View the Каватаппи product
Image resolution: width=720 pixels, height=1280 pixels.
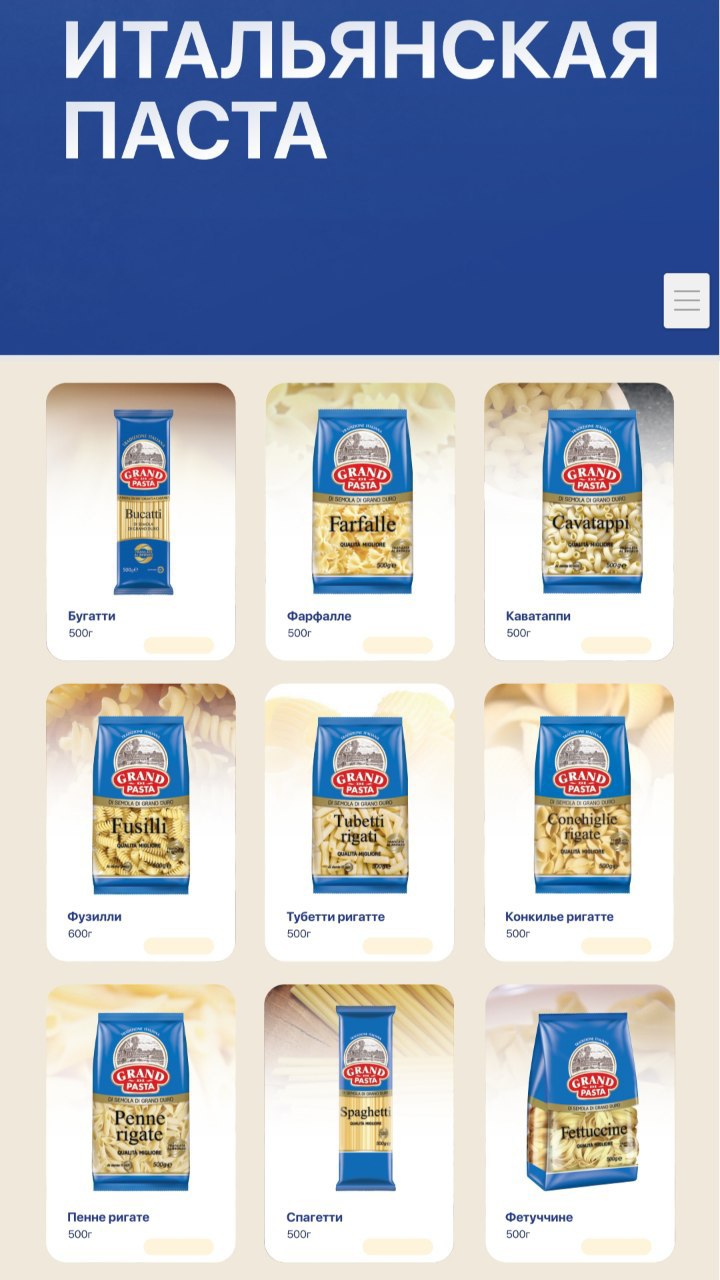tap(579, 521)
